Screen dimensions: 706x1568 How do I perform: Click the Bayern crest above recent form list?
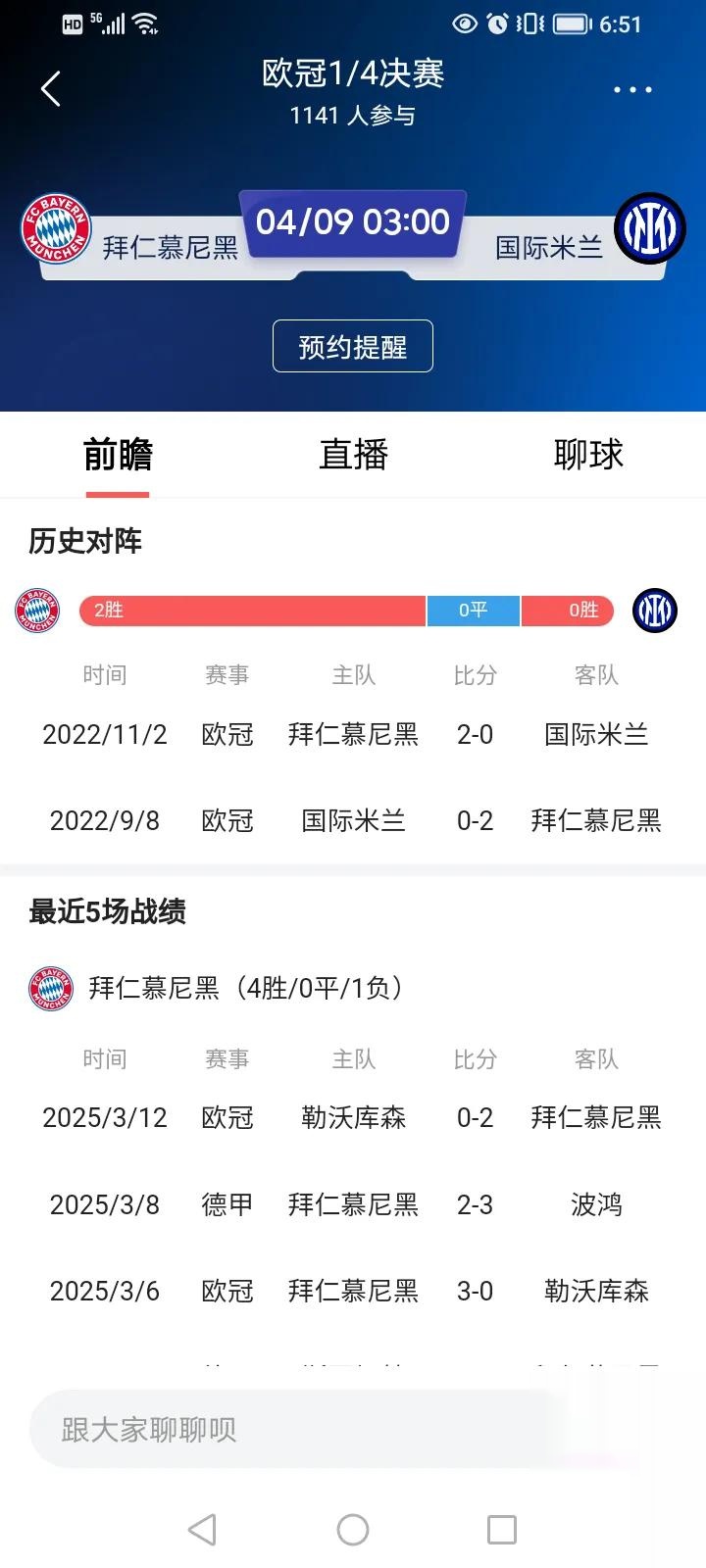(51, 989)
